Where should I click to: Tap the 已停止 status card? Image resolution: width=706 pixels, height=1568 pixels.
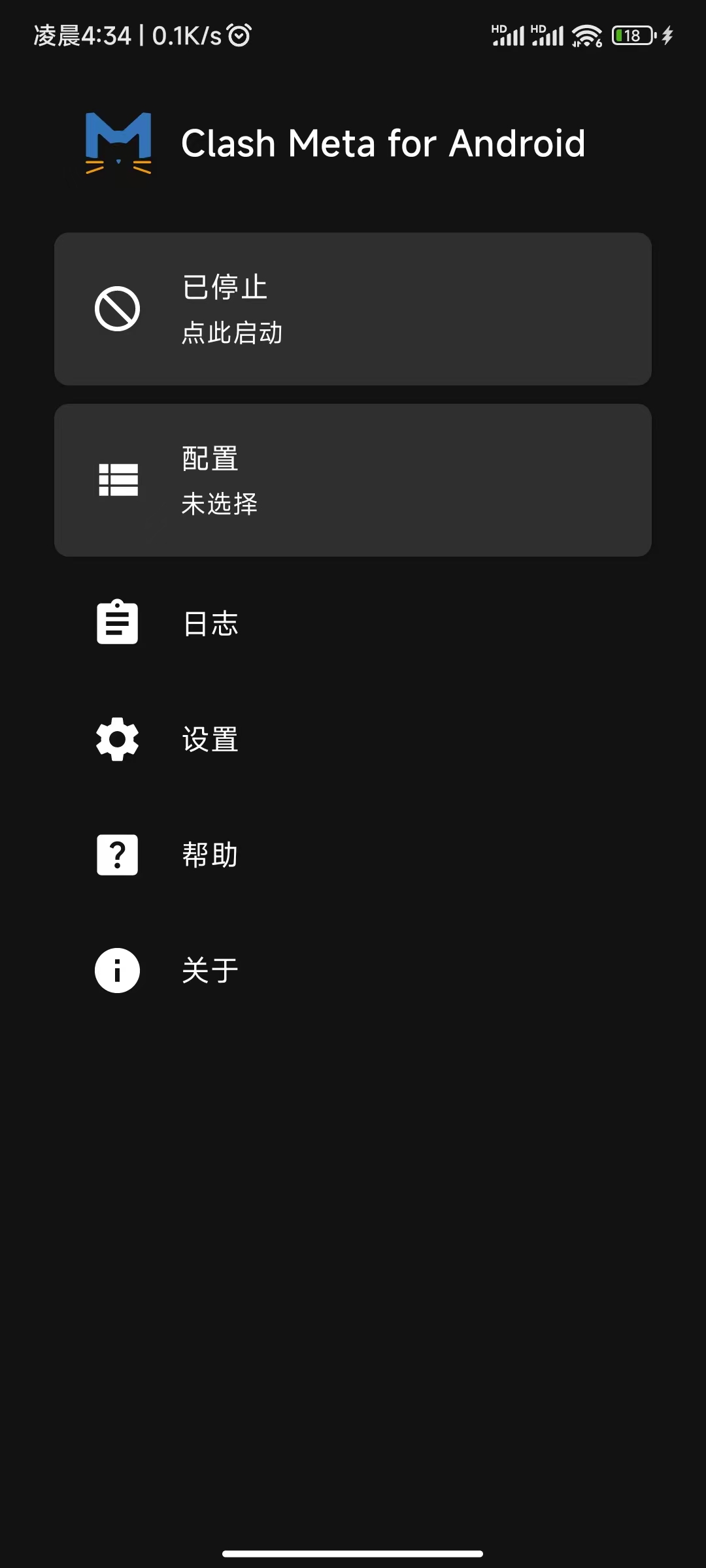(353, 307)
